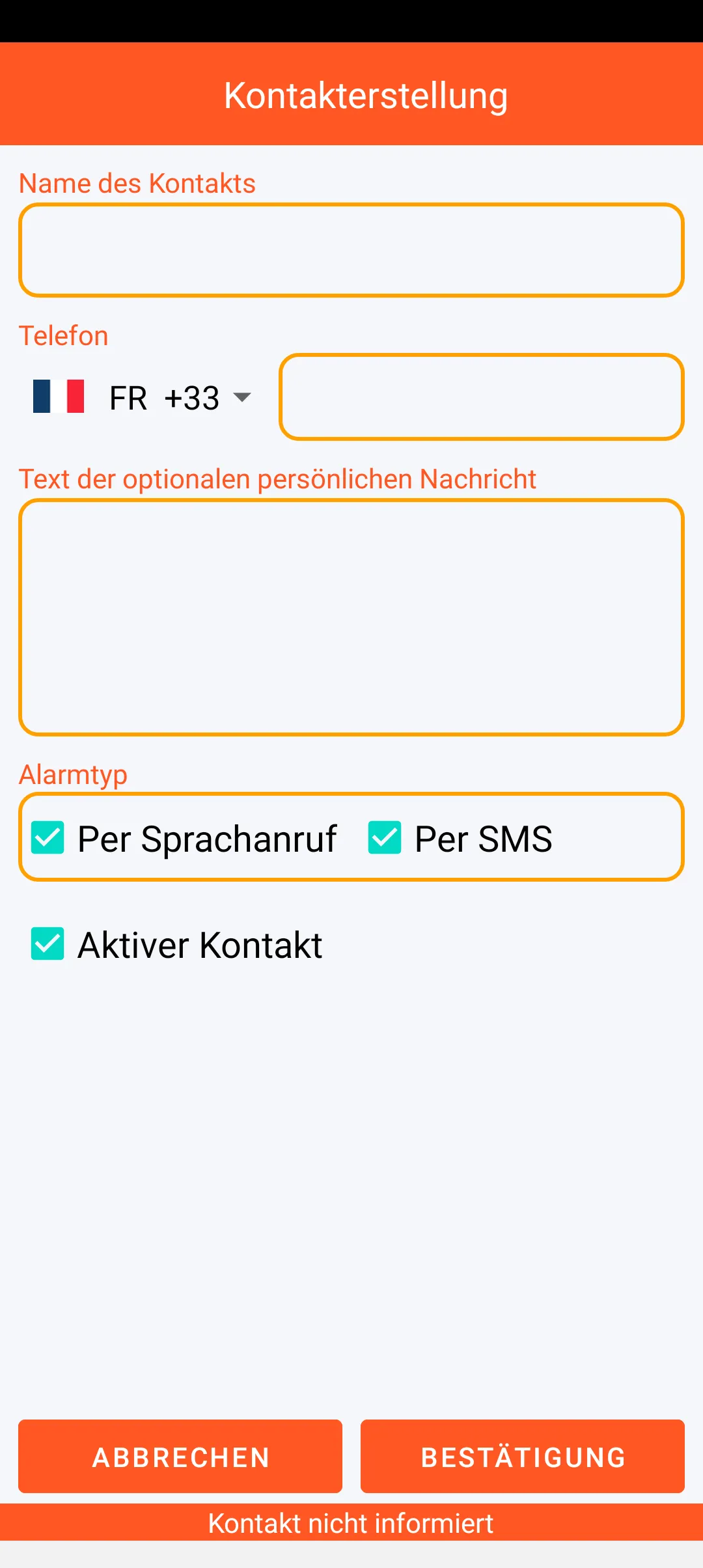Cancel with the Abbrechen button
This screenshot has height=1568, width=703.
(x=180, y=1456)
